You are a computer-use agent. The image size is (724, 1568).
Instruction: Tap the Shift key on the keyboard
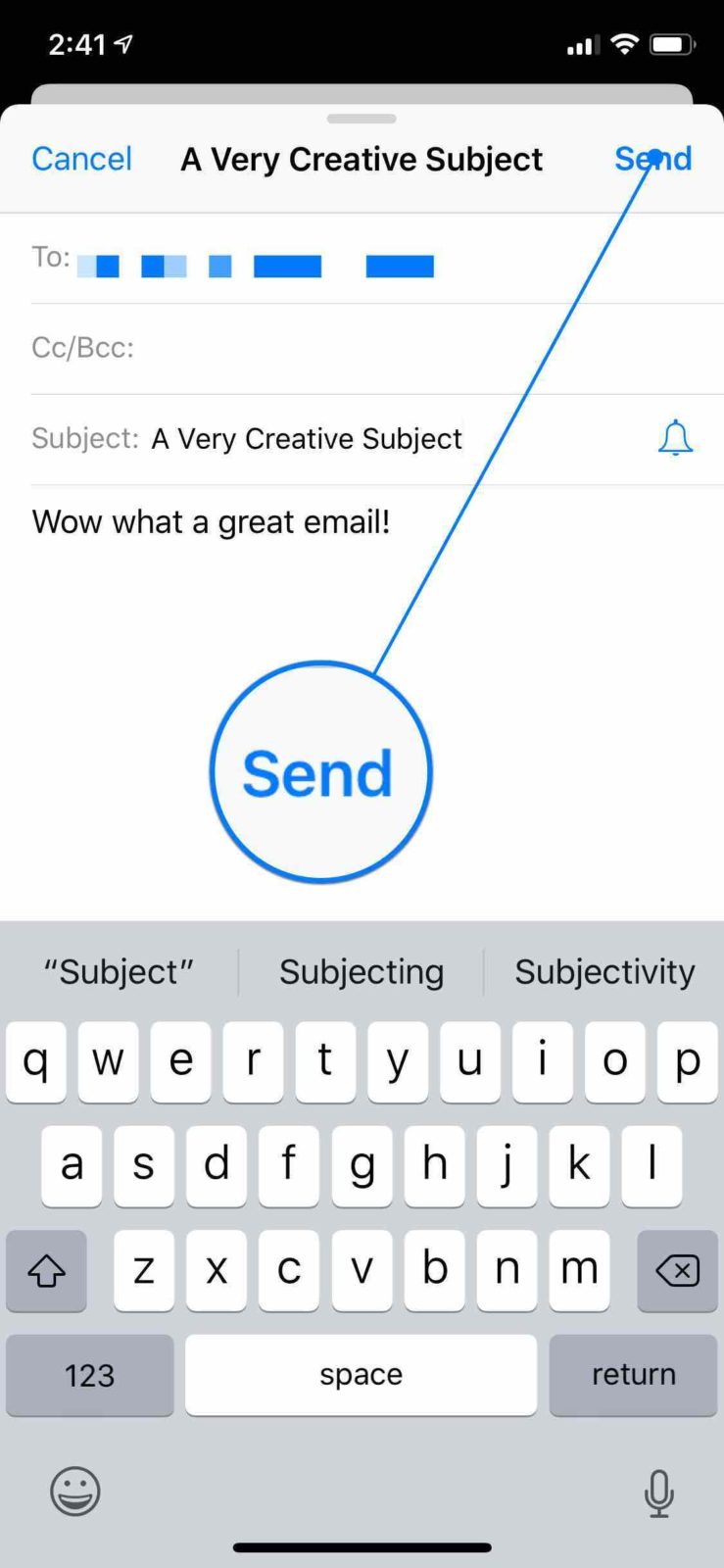tap(46, 1271)
